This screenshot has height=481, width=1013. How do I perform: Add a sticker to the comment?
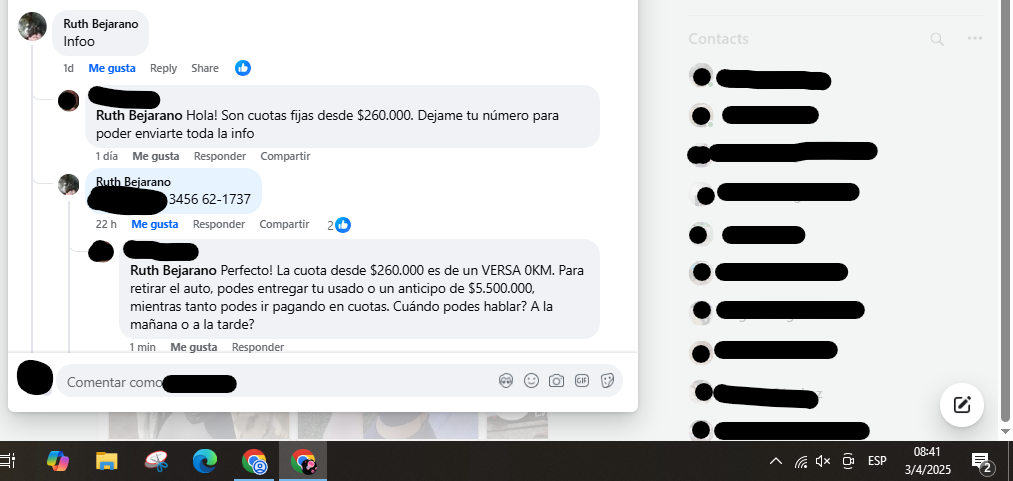tap(607, 381)
